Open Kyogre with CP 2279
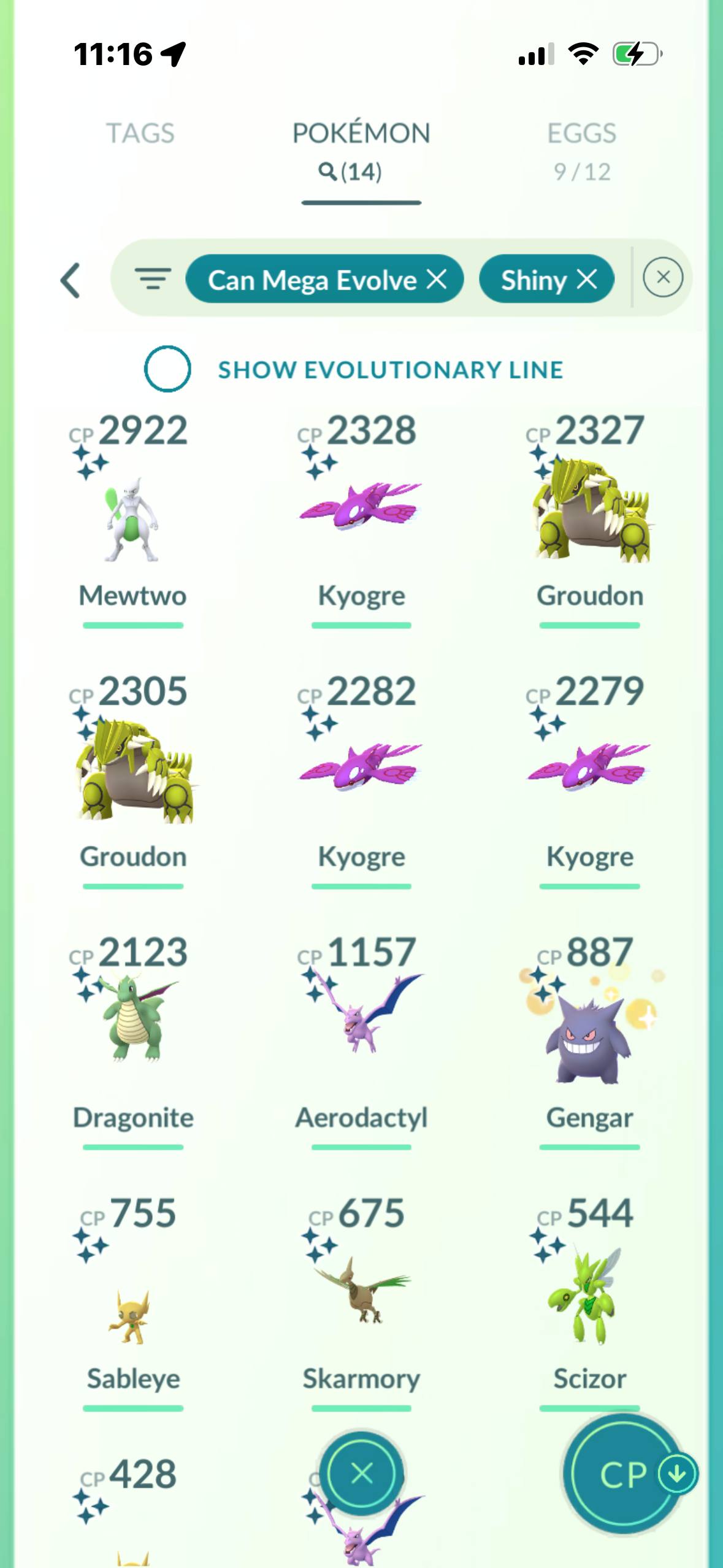The height and width of the screenshot is (1568, 723). pos(589,780)
